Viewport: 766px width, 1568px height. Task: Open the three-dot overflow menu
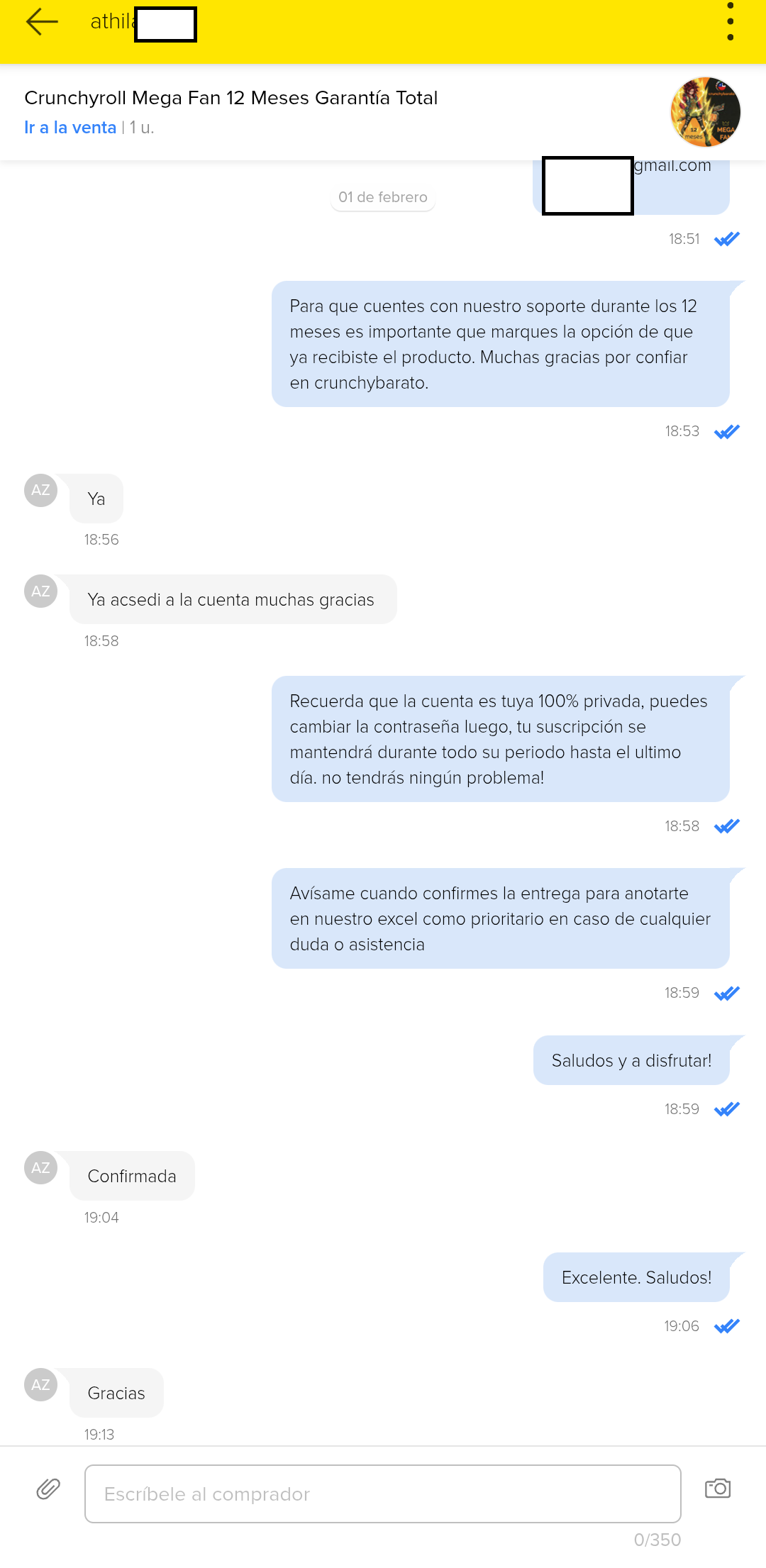(x=730, y=22)
